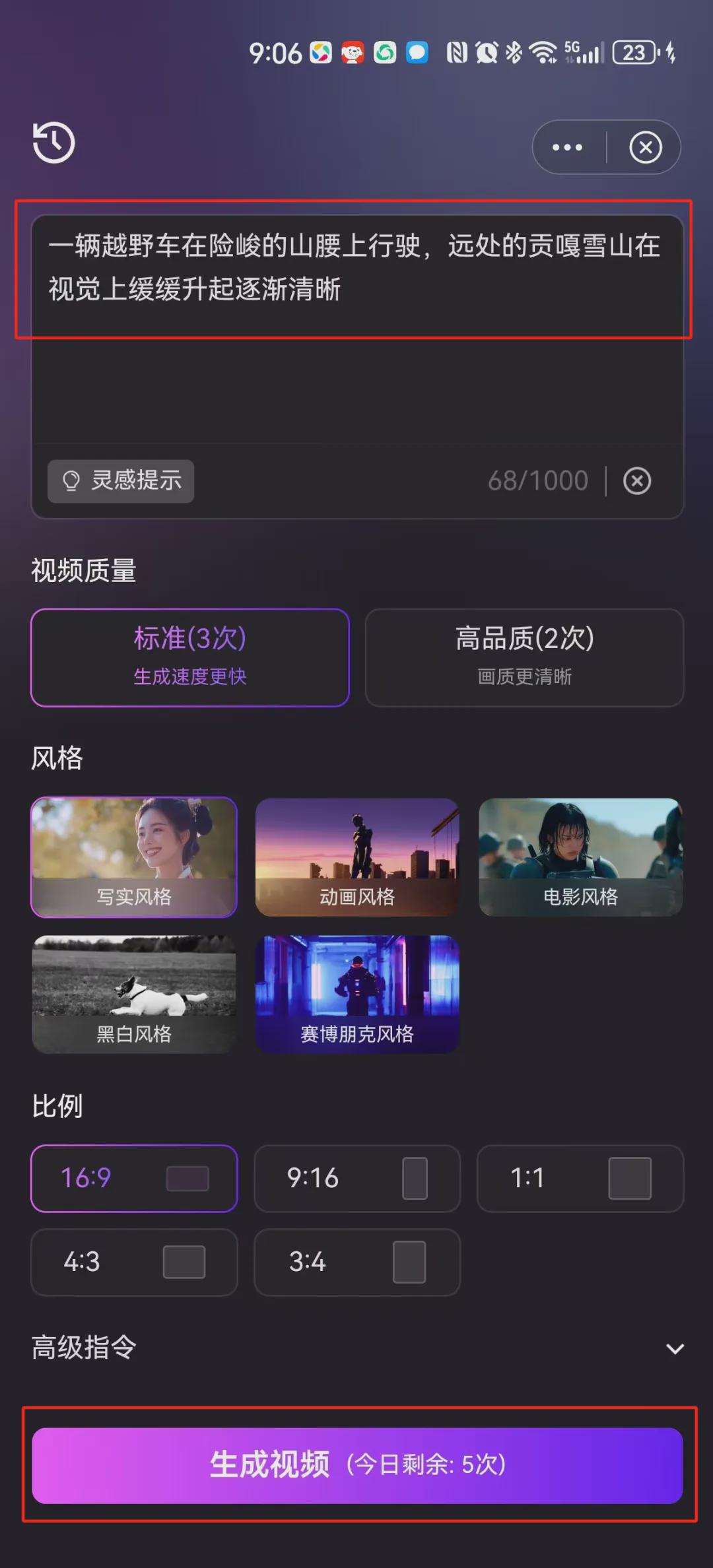Image resolution: width=713 pixels, height=1568 pixels.
Task: Tap 标准(3次) for faster generation
Action: [x=189, y=657]
